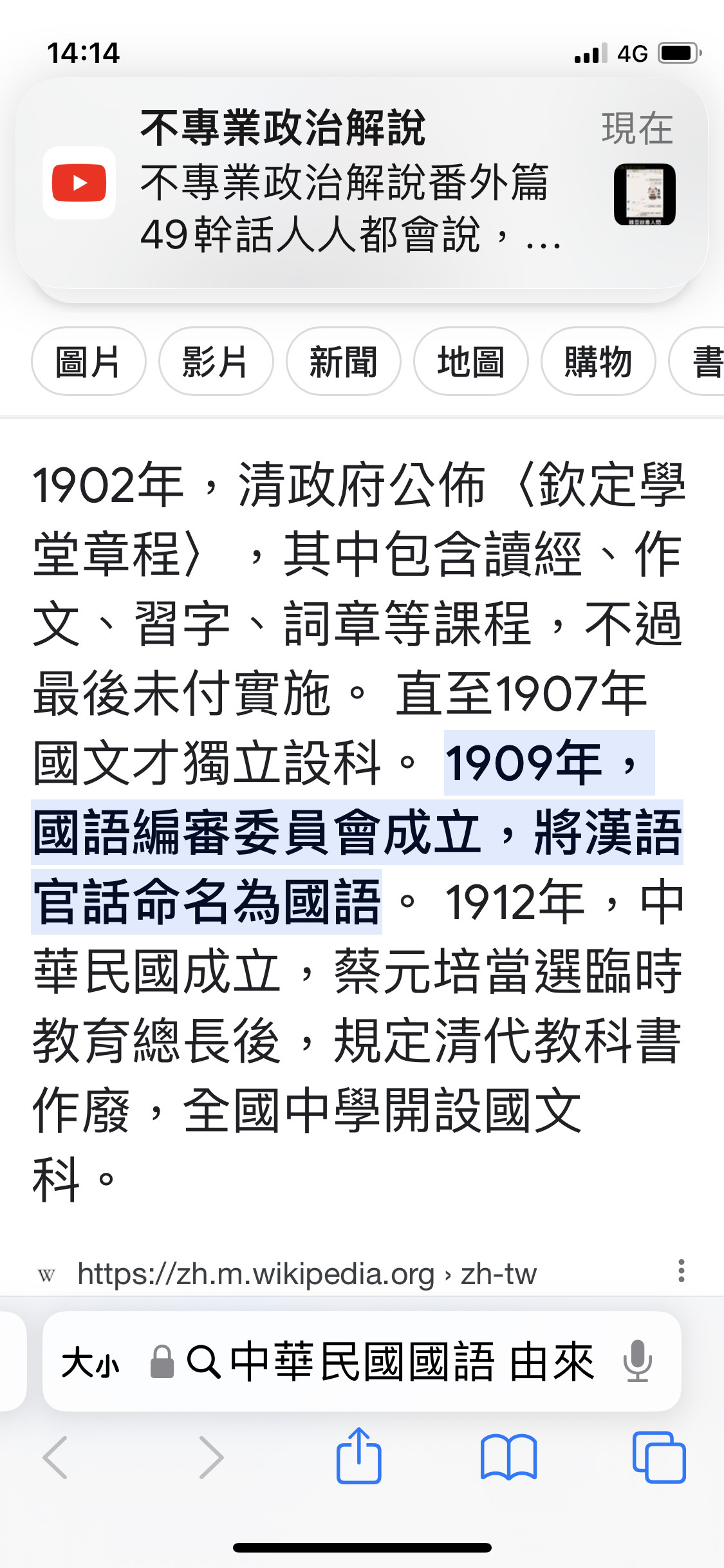Open the YouTube notification banner

(360, 183)
